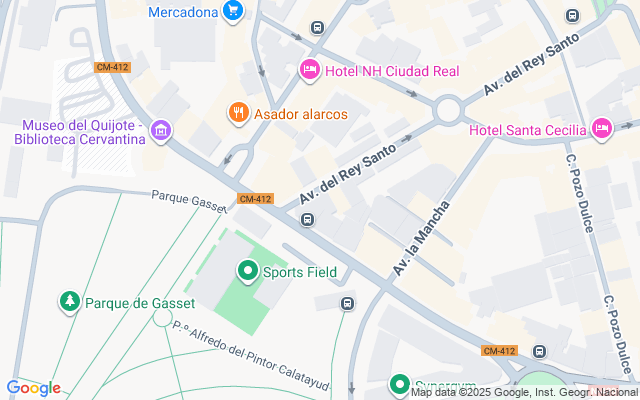Select the Hotel NH Ciudad Real marker
This screenshot has height=400, width=640.
(310, 70)
